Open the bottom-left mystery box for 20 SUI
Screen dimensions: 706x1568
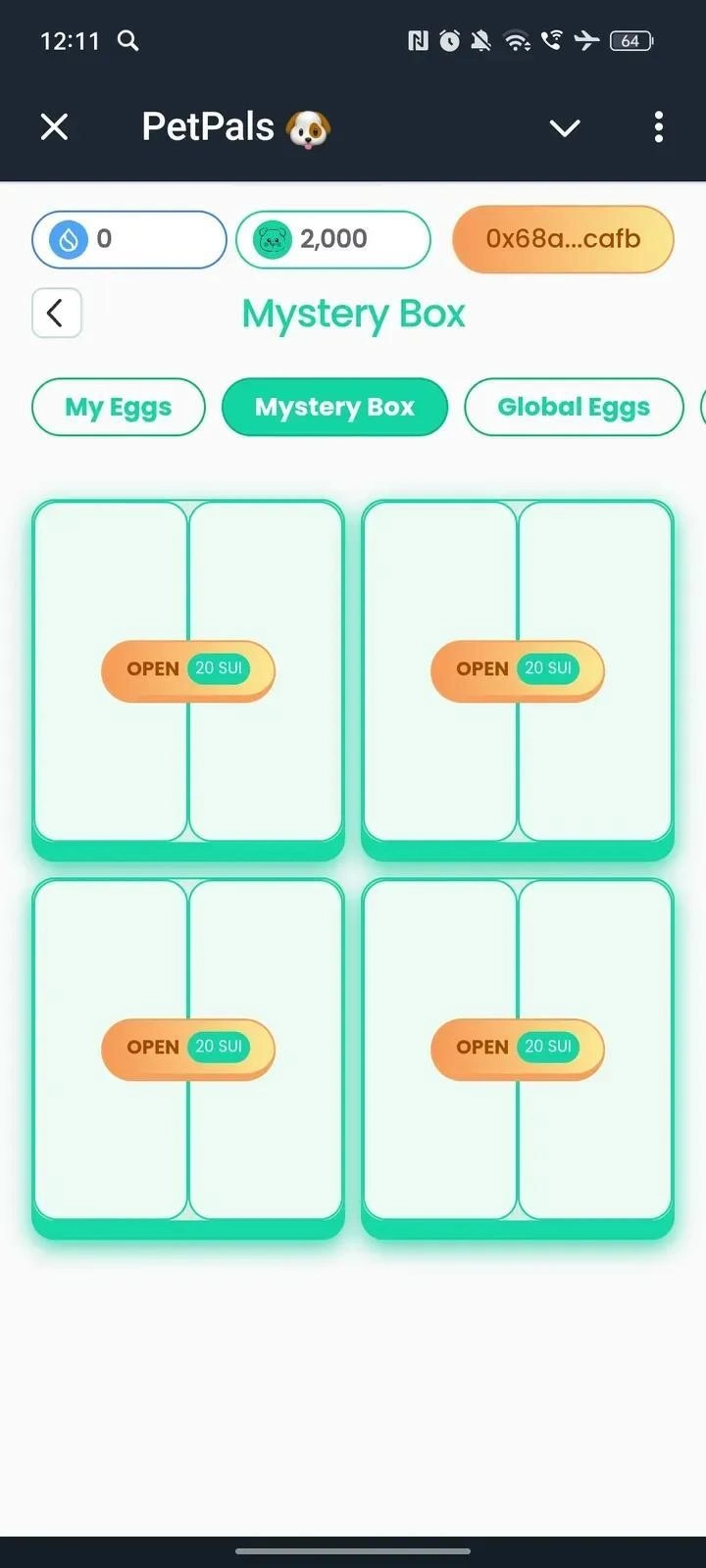click(x=187, y=1048)
